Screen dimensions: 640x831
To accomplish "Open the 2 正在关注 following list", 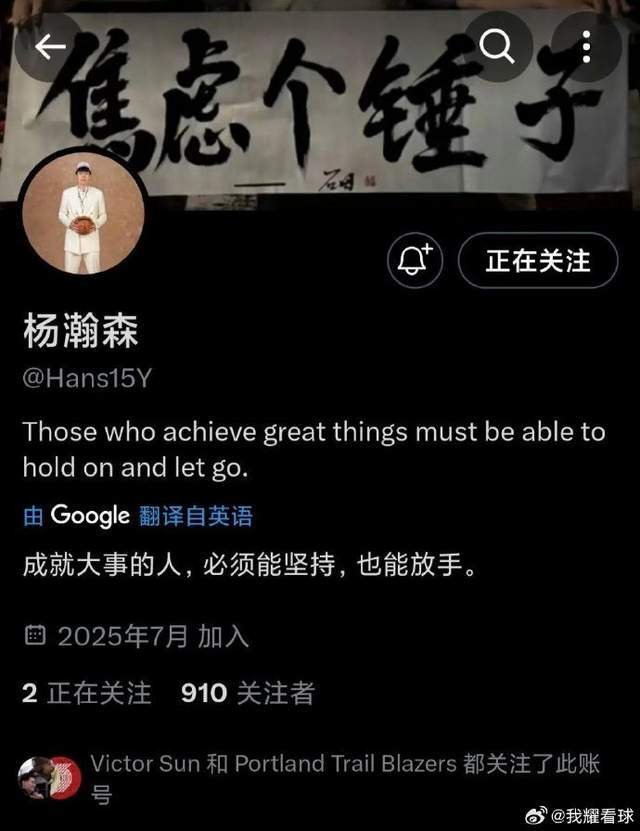I will click(x=87, y=693).
